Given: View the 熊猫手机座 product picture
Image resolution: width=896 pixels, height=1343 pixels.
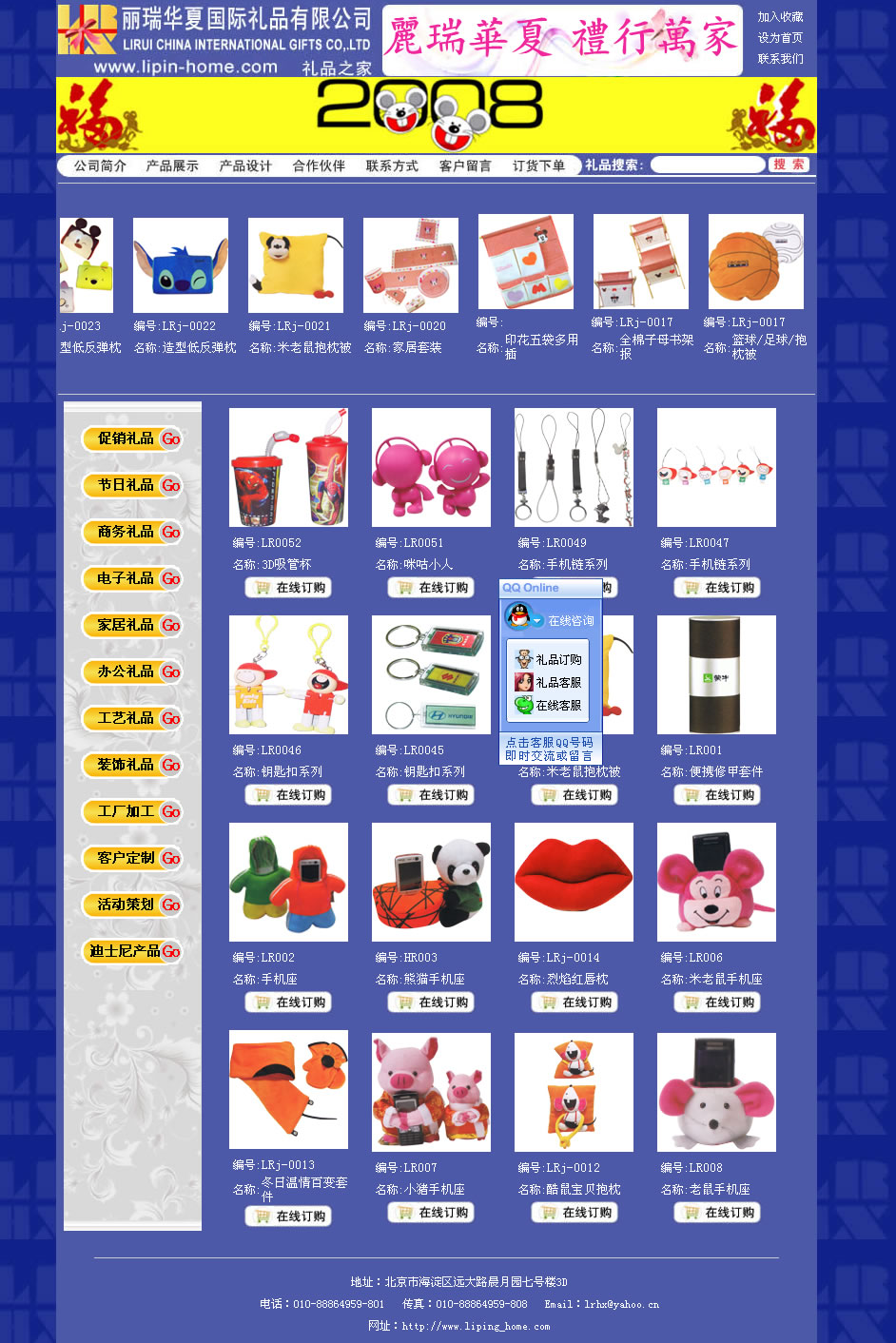Looking at the screenshot, I should point(431,882).
